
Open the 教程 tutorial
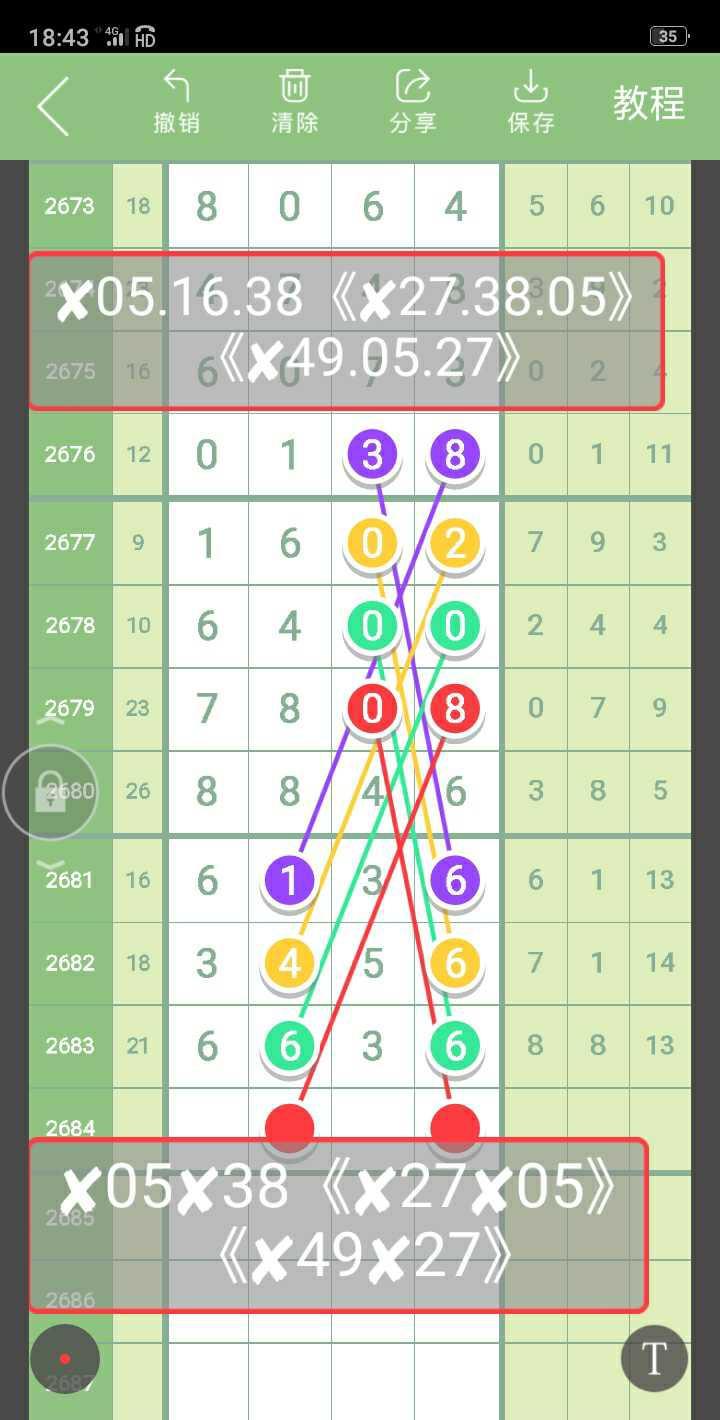(x=649, y=104)
